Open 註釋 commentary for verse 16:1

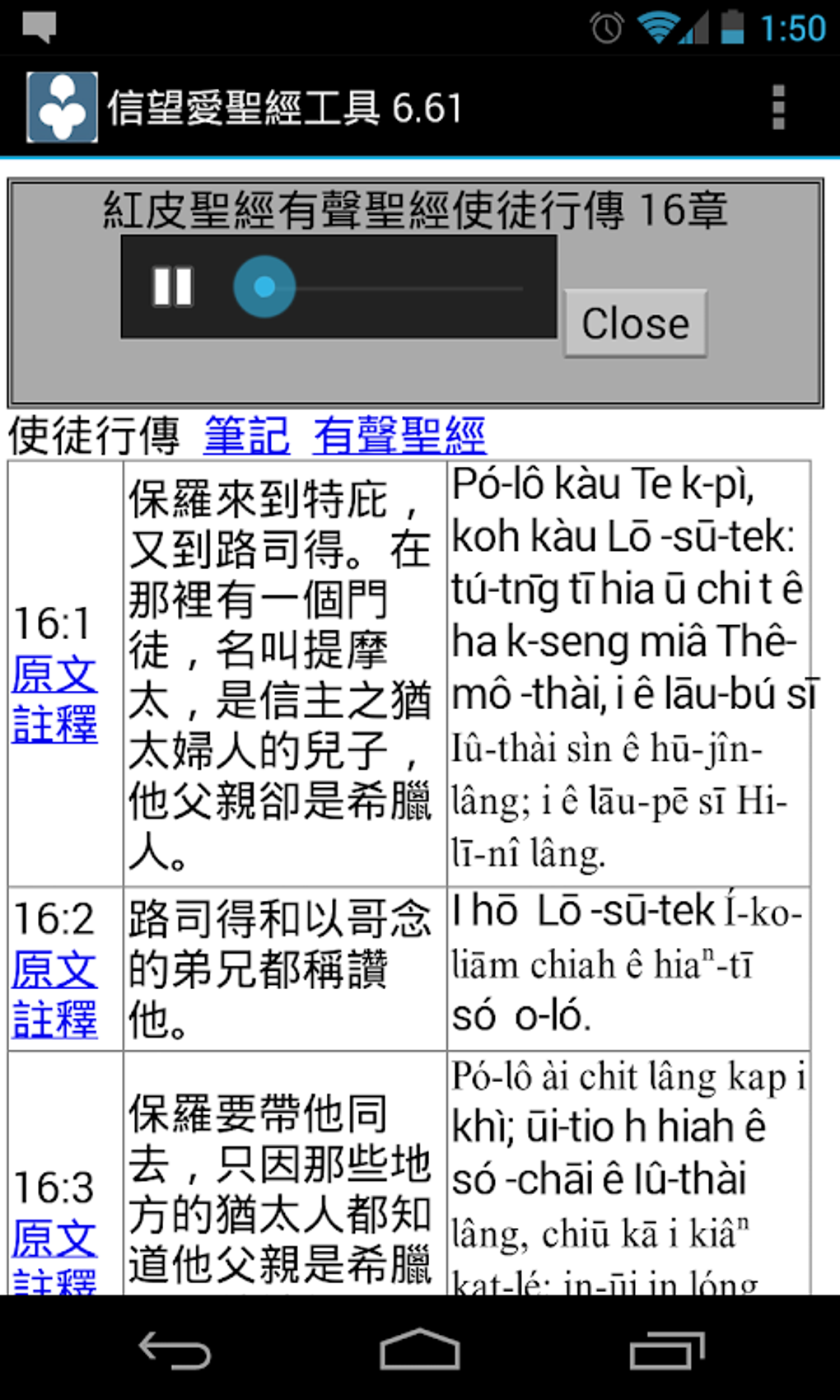[x=54, y=724]
